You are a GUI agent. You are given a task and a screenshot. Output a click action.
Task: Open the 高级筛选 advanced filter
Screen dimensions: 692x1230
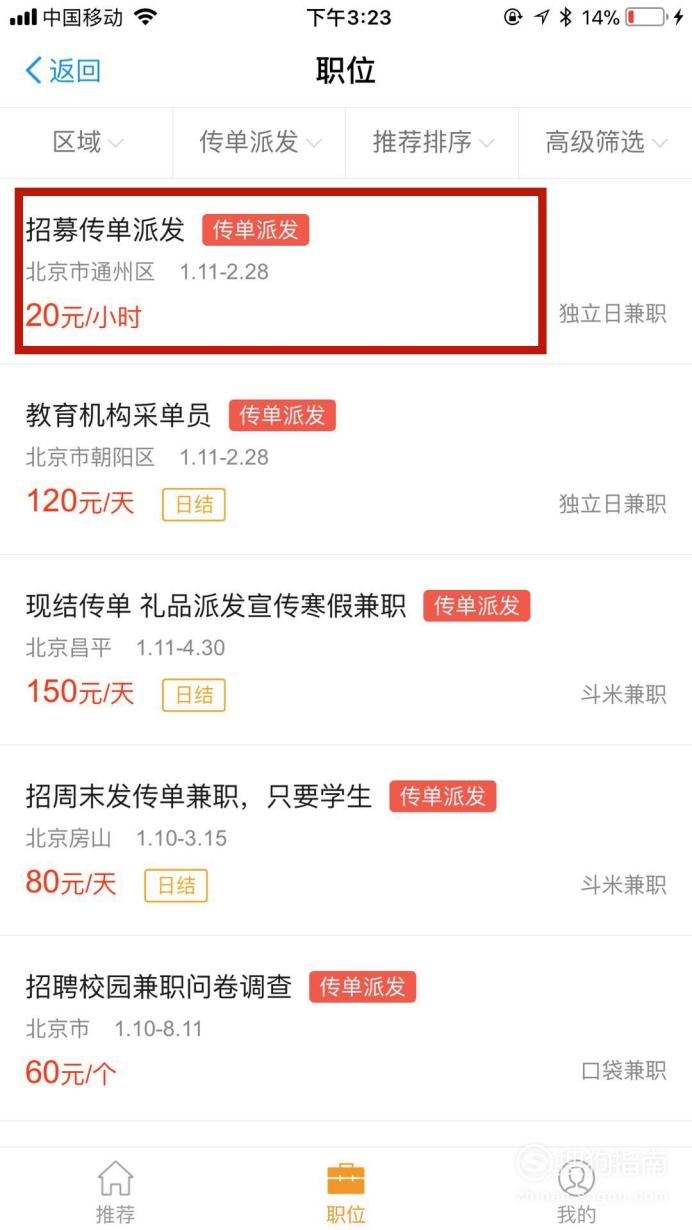[605, 143]
